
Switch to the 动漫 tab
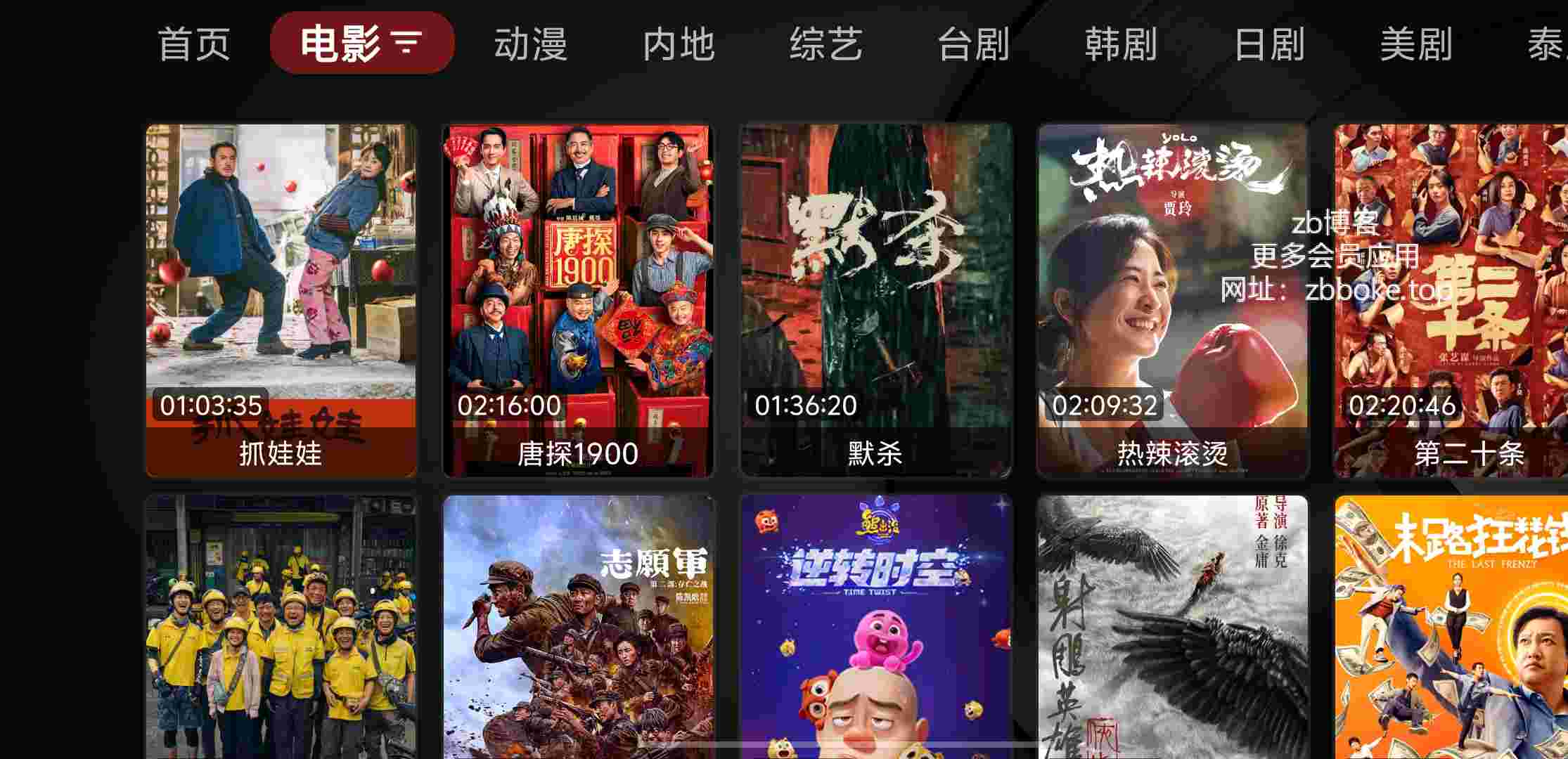click(x=531, y=44)
